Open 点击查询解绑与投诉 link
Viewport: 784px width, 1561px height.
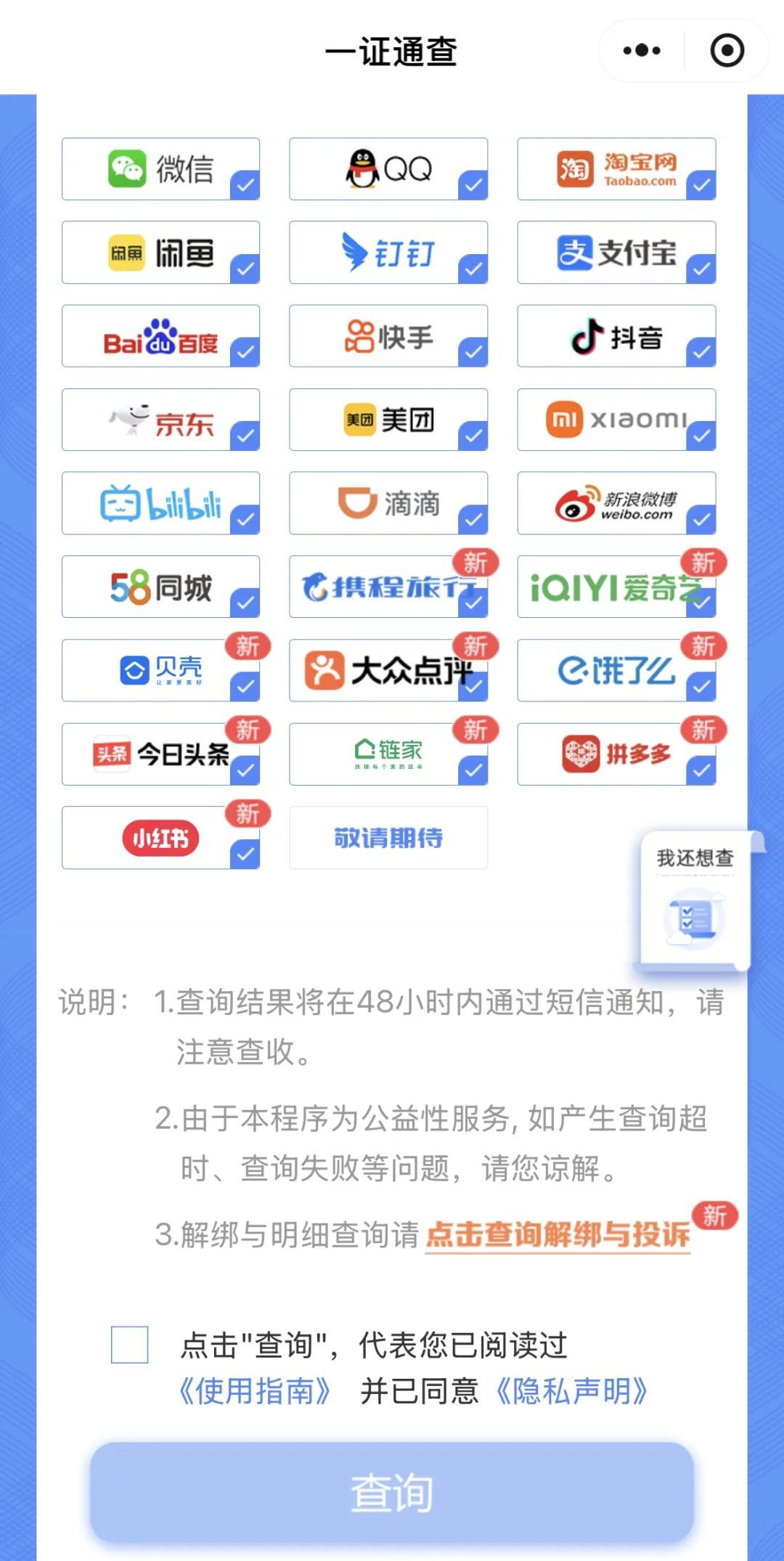click(x=558, y=1234)
